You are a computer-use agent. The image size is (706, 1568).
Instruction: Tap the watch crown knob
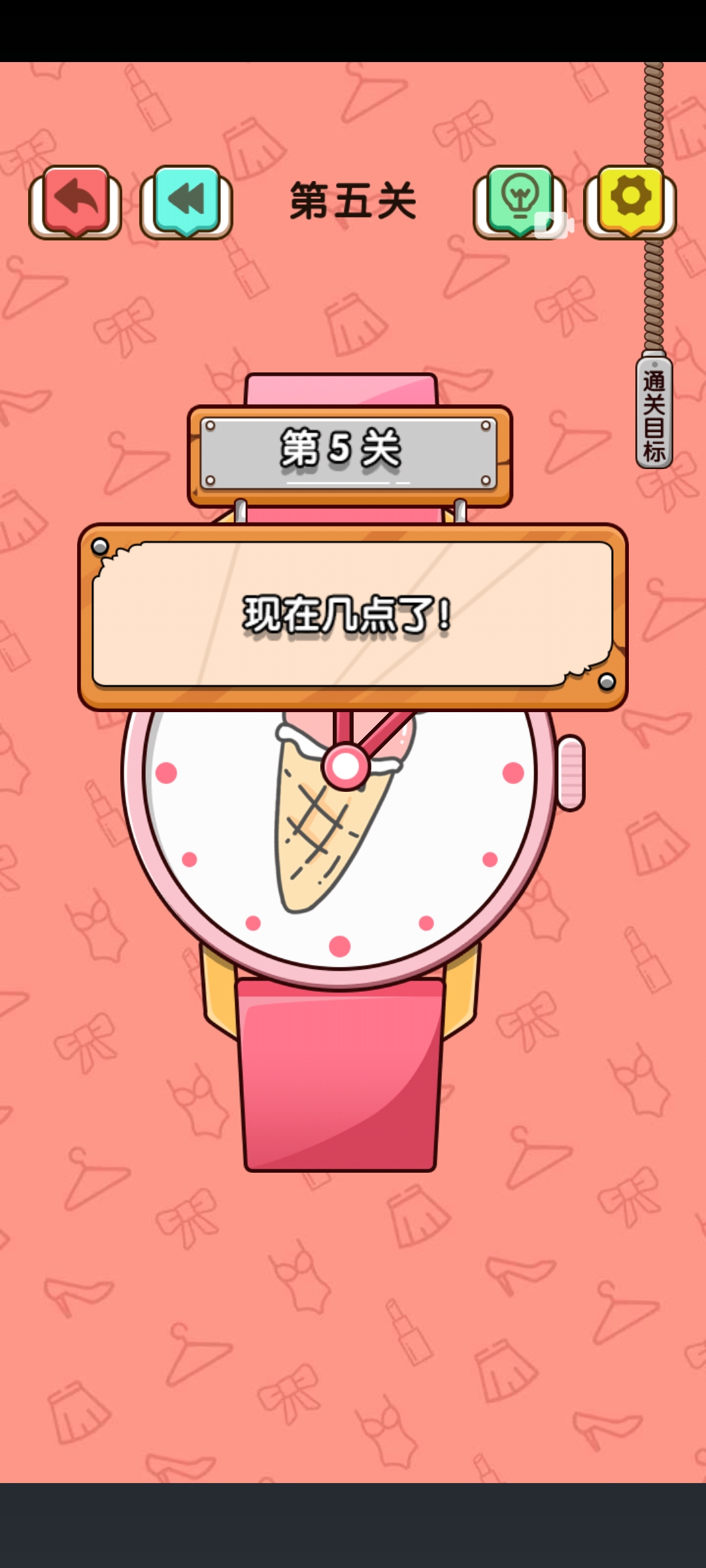571,773
